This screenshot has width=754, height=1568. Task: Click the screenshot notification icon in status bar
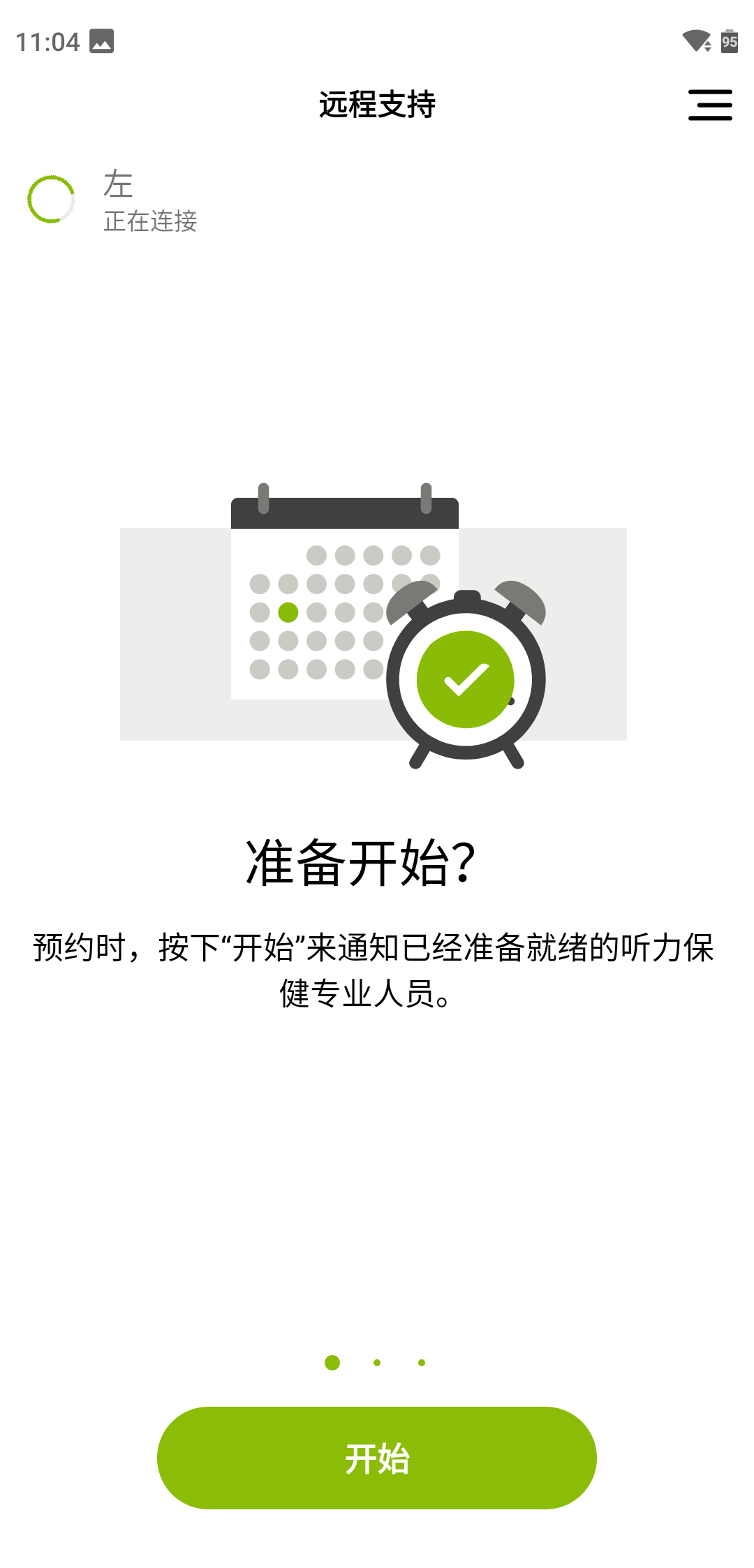tap(102, 42)
